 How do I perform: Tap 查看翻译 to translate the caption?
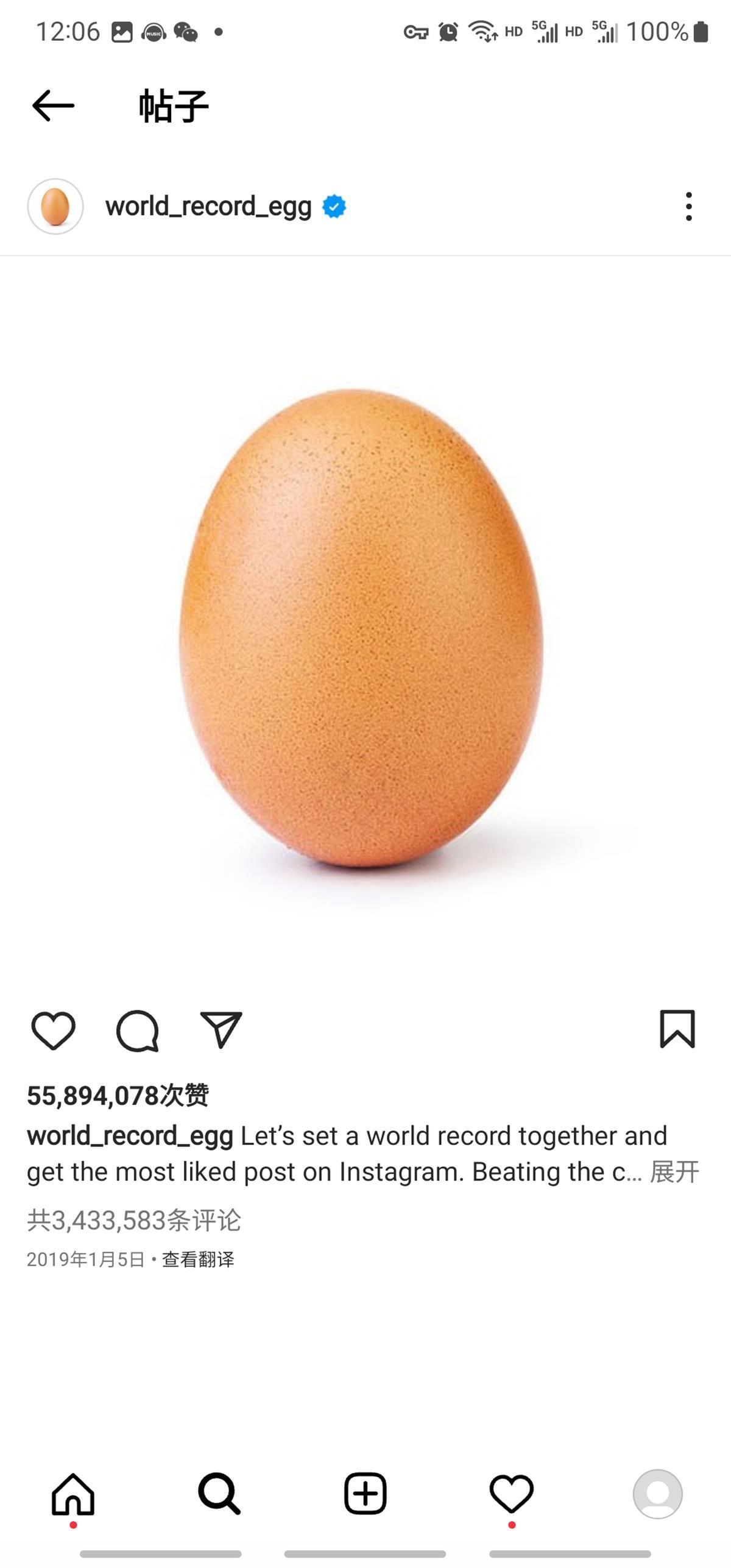click(198, 1260)
